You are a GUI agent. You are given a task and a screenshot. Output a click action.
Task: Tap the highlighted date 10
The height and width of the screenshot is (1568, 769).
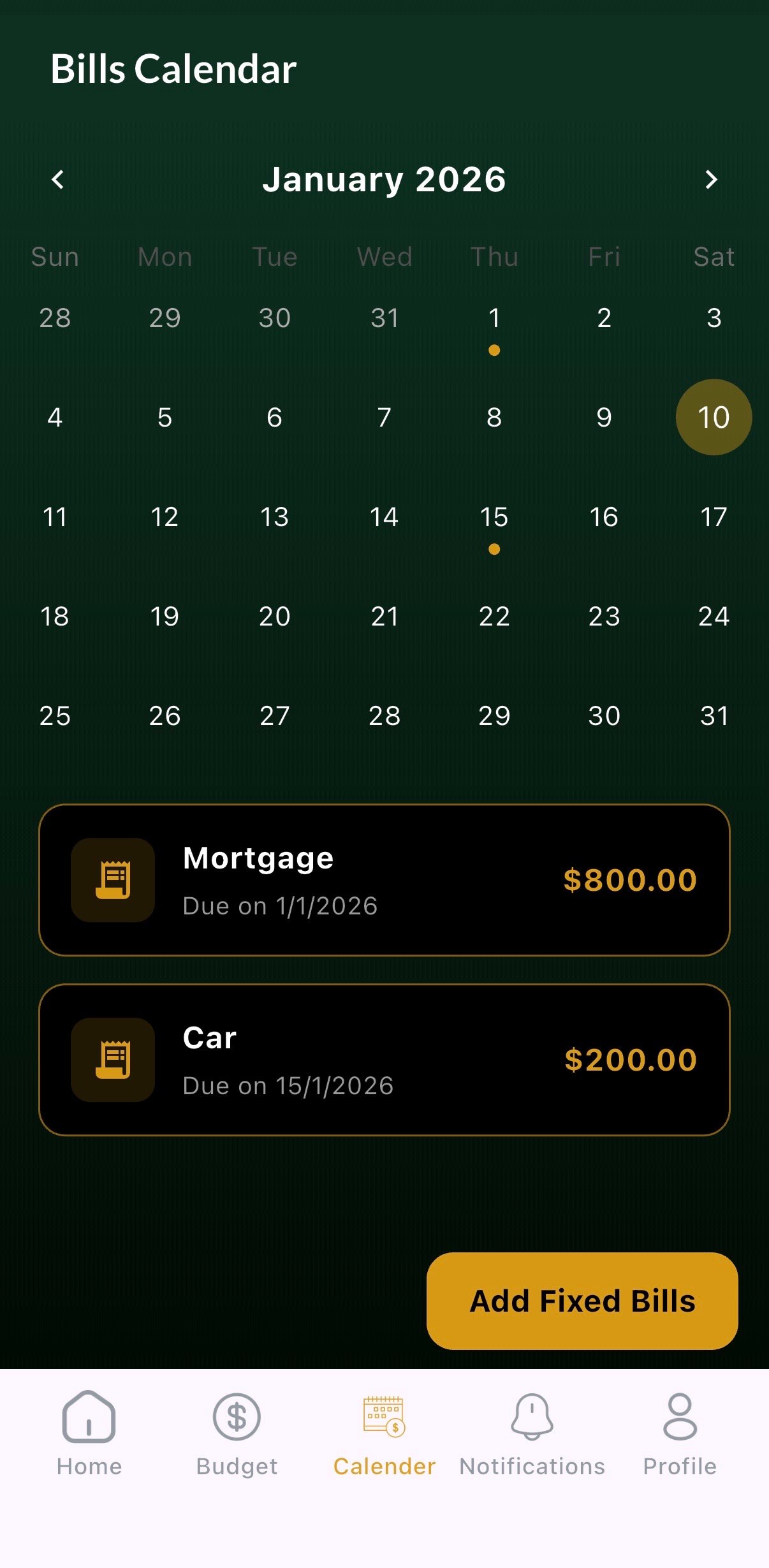(714, 418)
